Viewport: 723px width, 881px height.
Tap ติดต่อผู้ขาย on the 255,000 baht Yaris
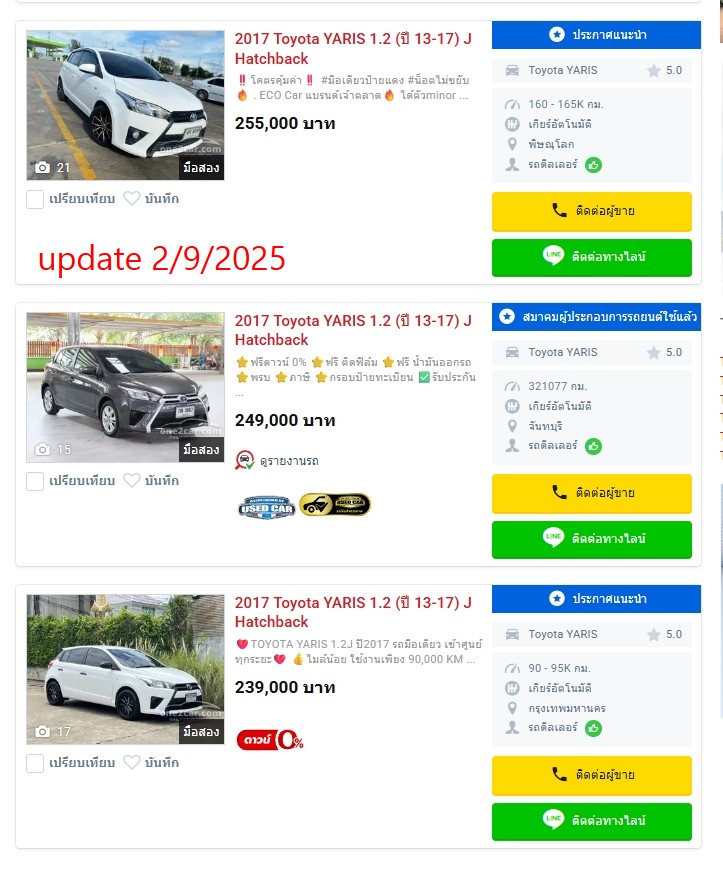click(591, 211)
